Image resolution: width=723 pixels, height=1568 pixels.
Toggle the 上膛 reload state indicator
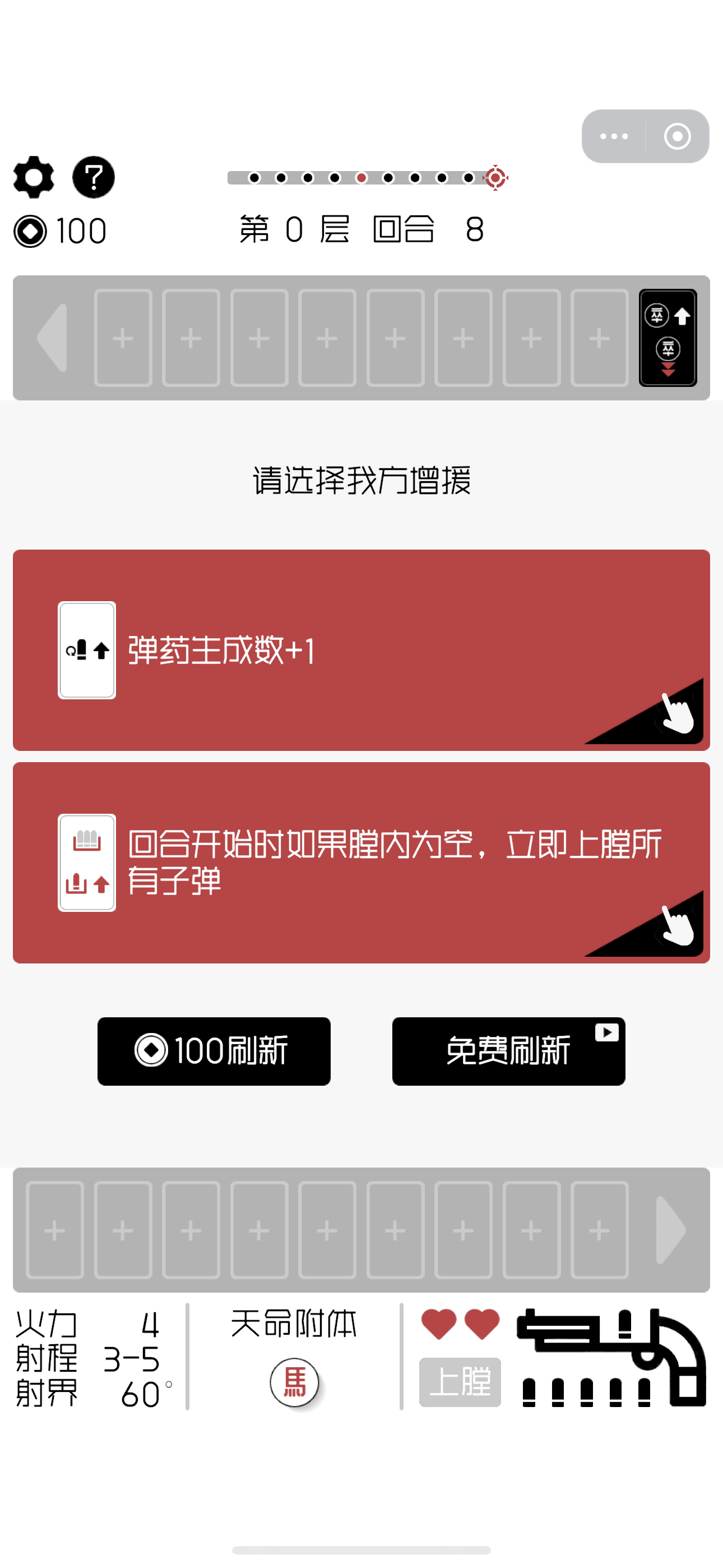[460, 1382]
